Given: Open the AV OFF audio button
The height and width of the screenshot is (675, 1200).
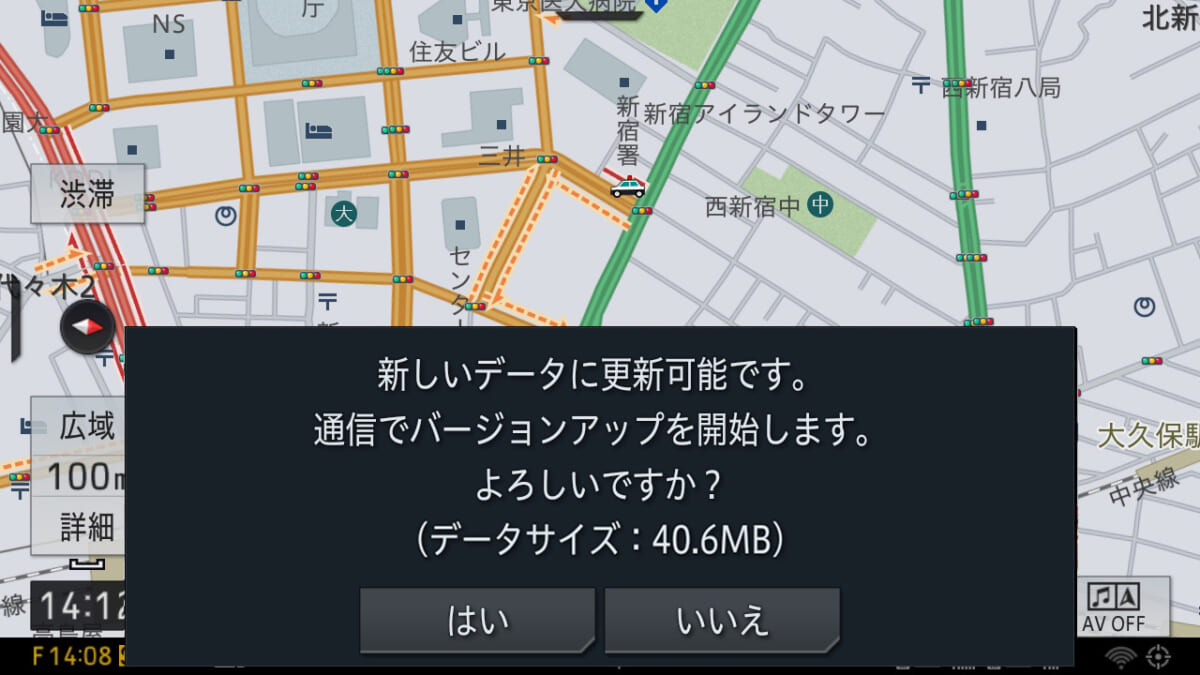Looking at the screenshot, I should click(1113, 607).
